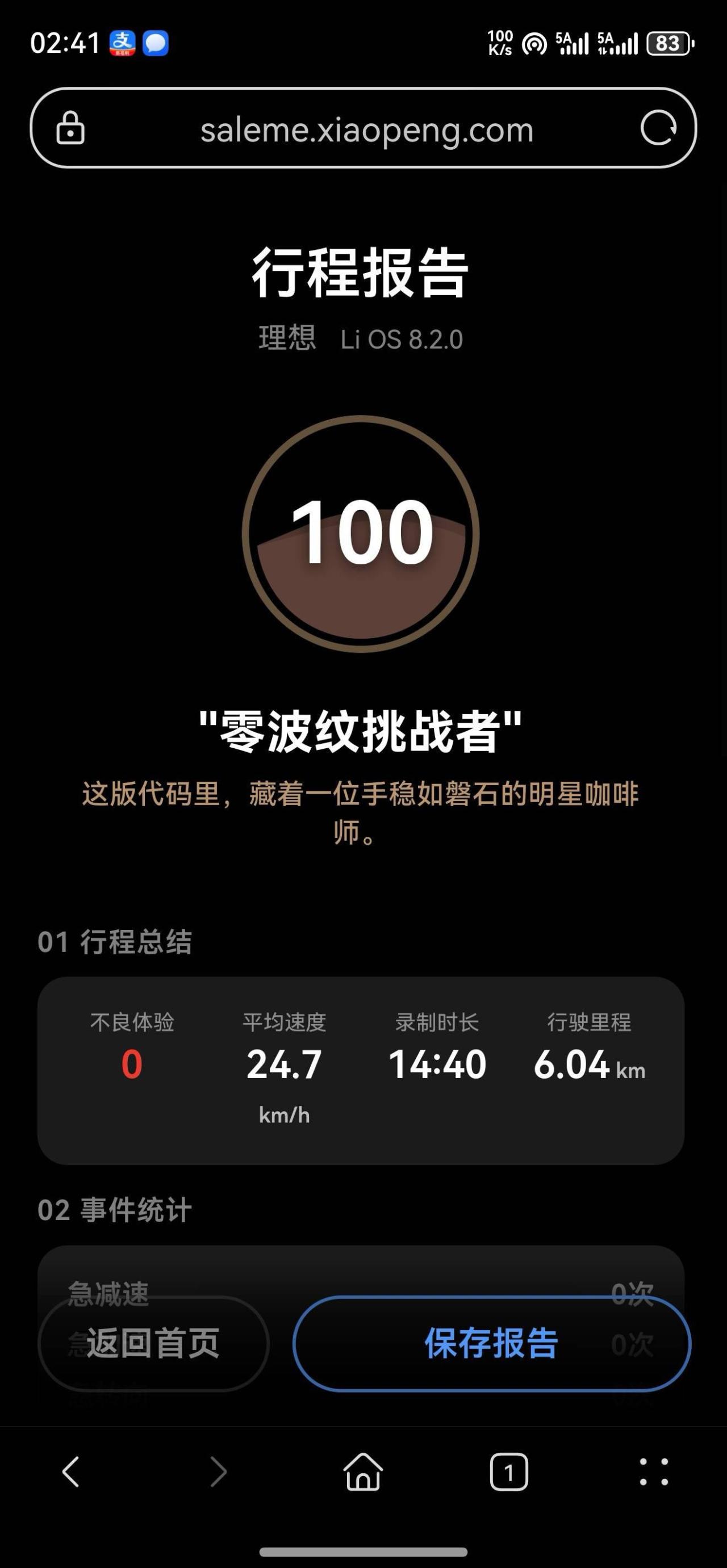Screen dimensions: 727x1568
Task: Tap 返回首页 to return to homepage
Action: click(153, 1343)
